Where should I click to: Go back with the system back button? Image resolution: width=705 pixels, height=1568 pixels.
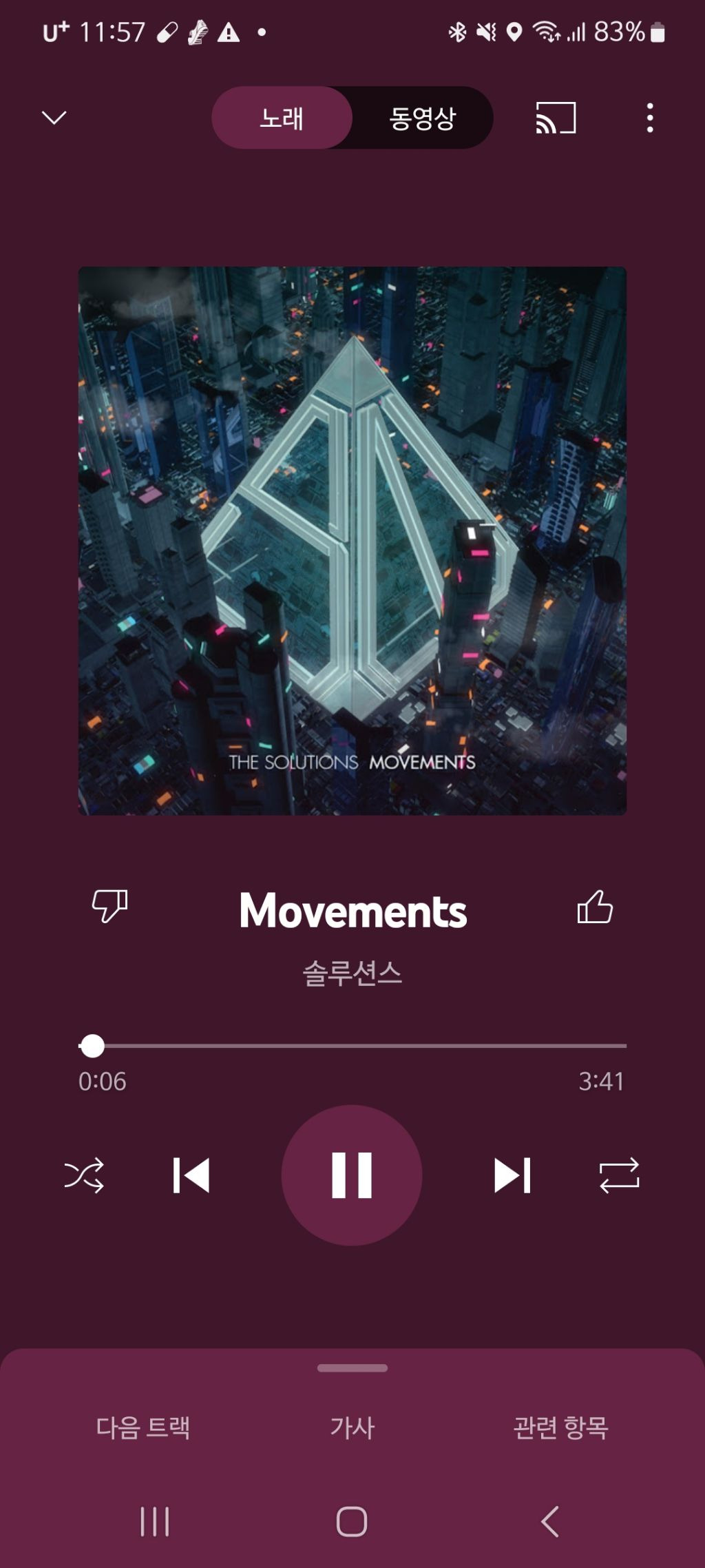[x=549, y=1521]
